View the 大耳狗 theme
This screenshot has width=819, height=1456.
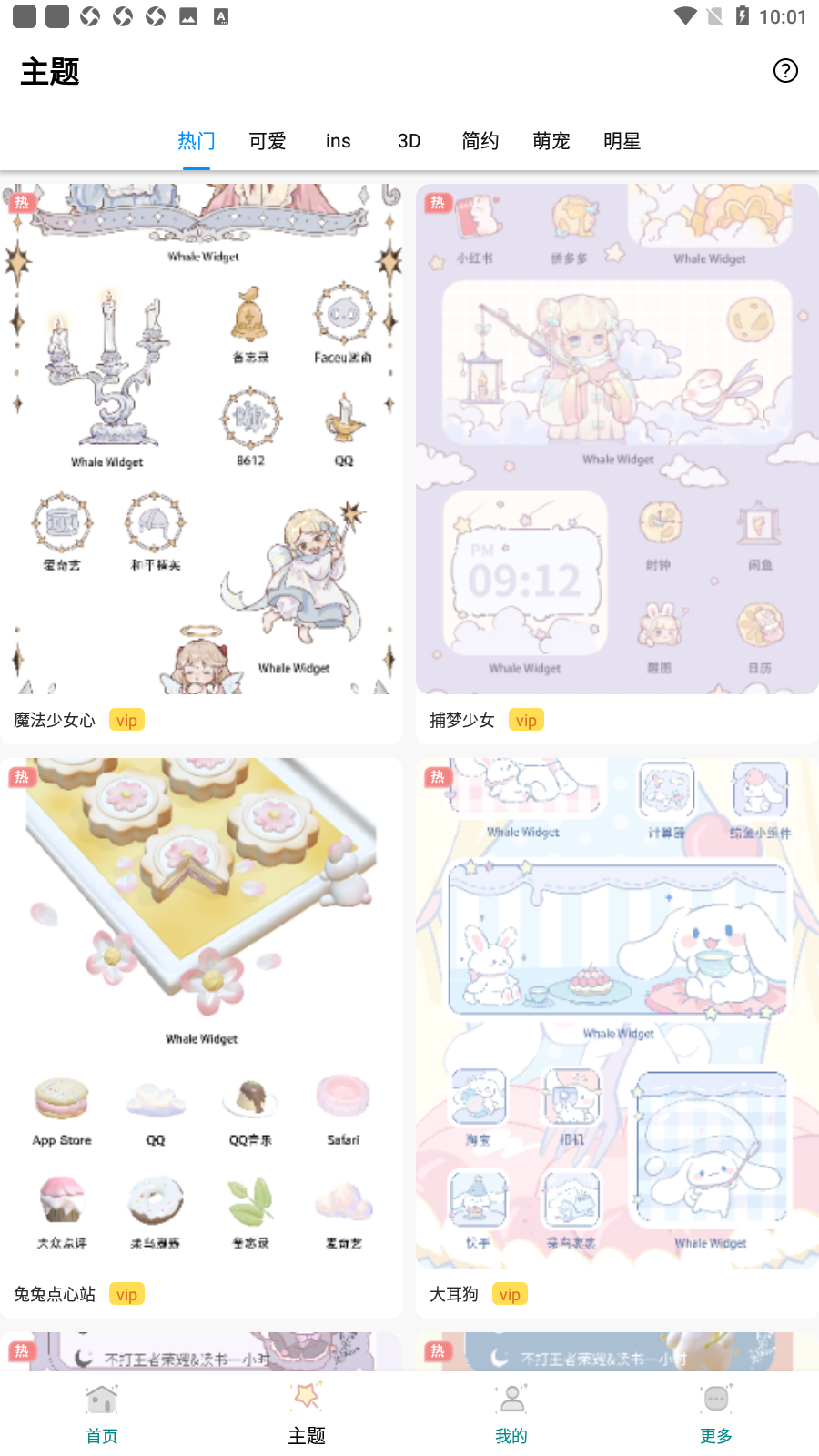tap(617, 1037)
